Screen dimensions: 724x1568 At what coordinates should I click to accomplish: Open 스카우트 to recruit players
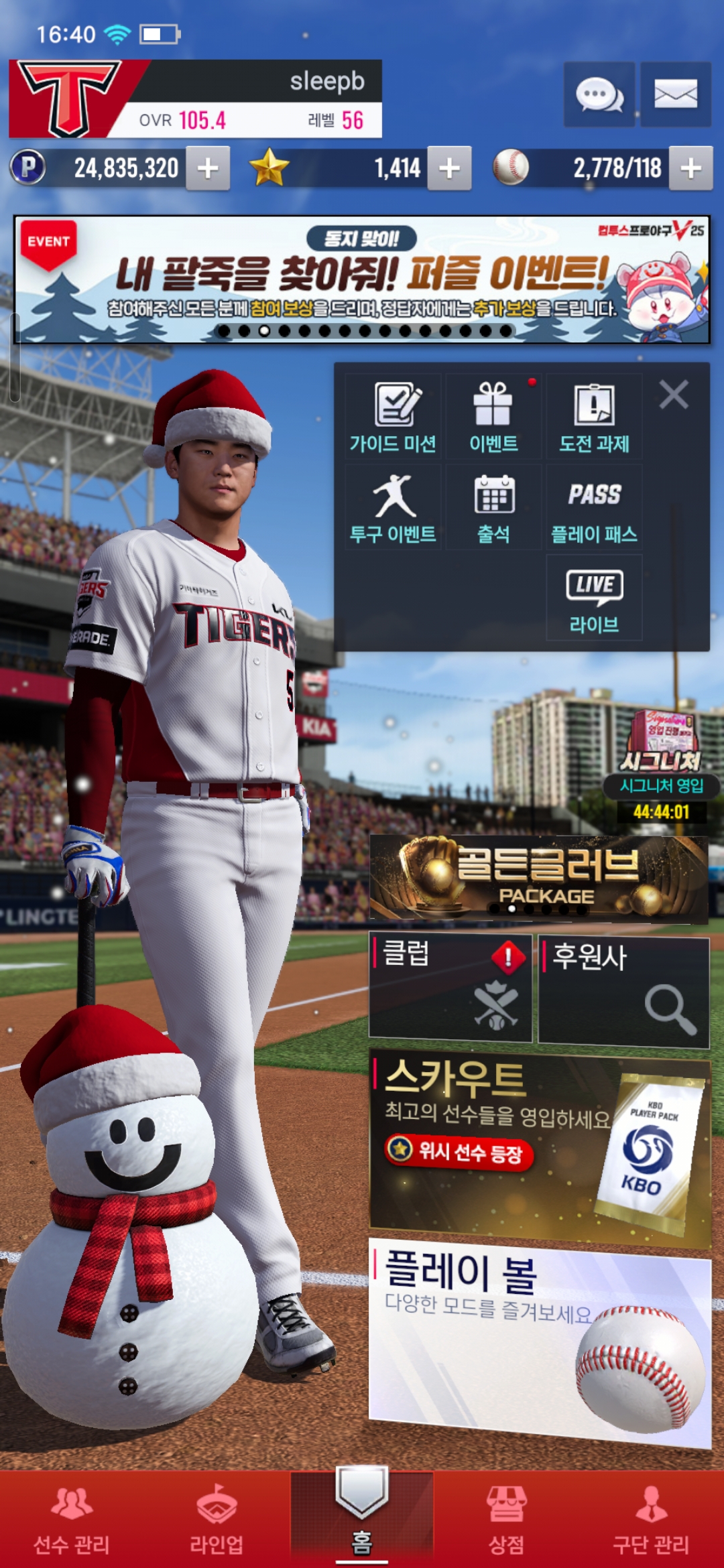click(539, 1147)
